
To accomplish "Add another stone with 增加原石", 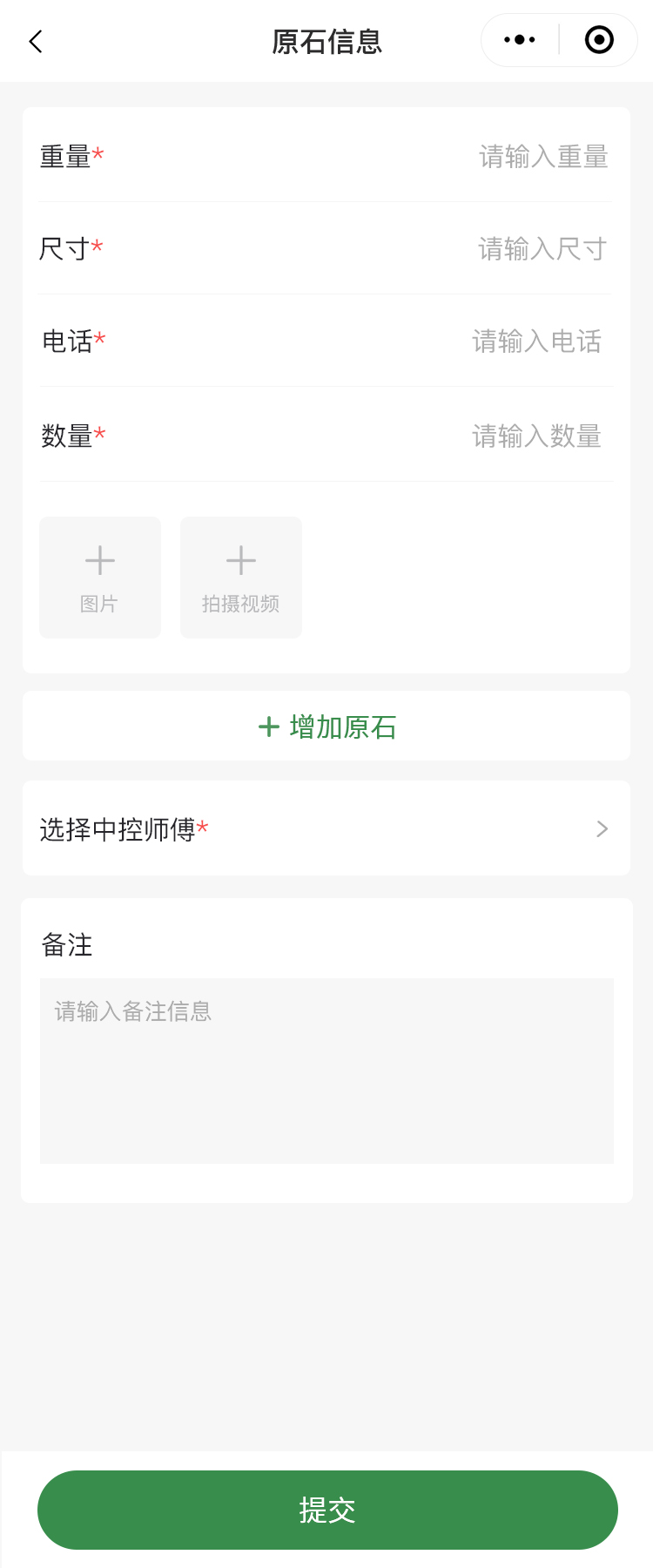I will click(326, 727).
